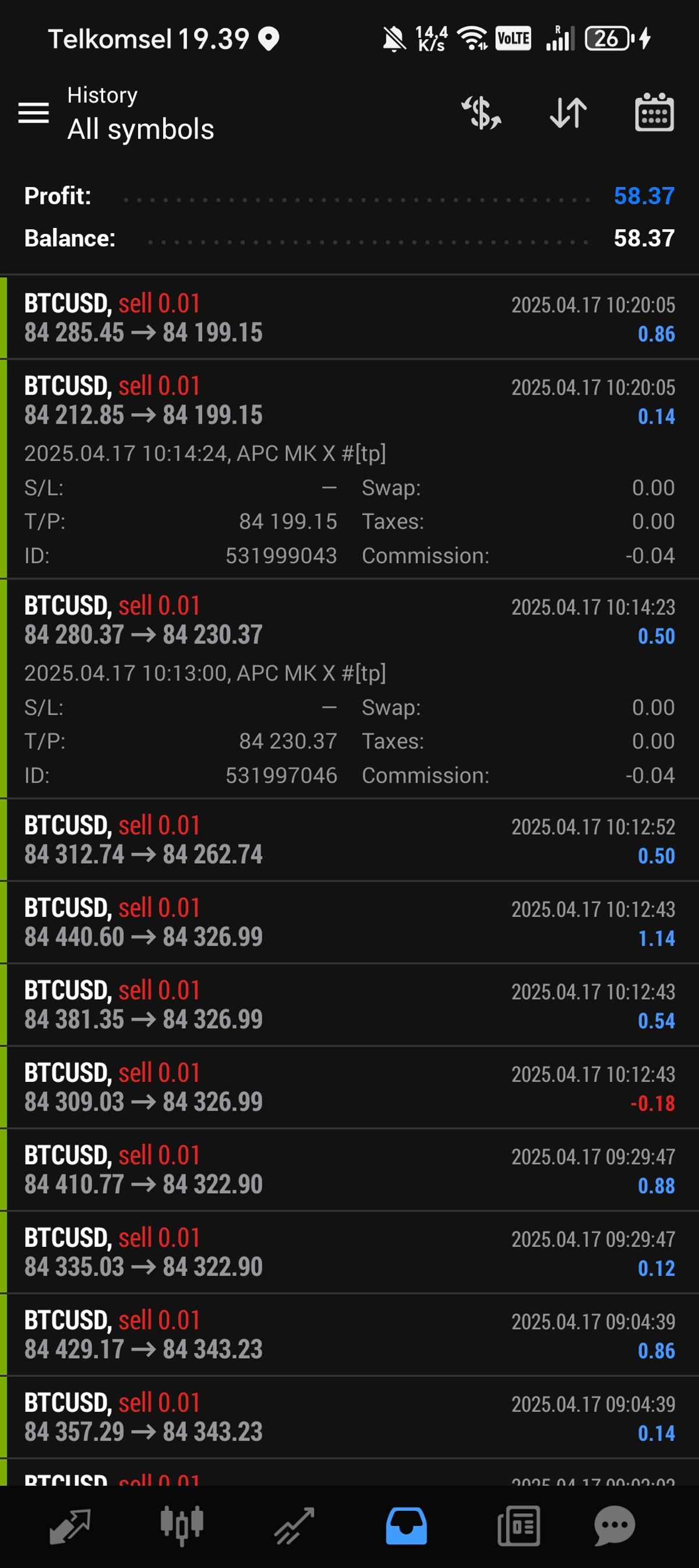
Task: Switch to the News tab
Action: coord(518,1526)
